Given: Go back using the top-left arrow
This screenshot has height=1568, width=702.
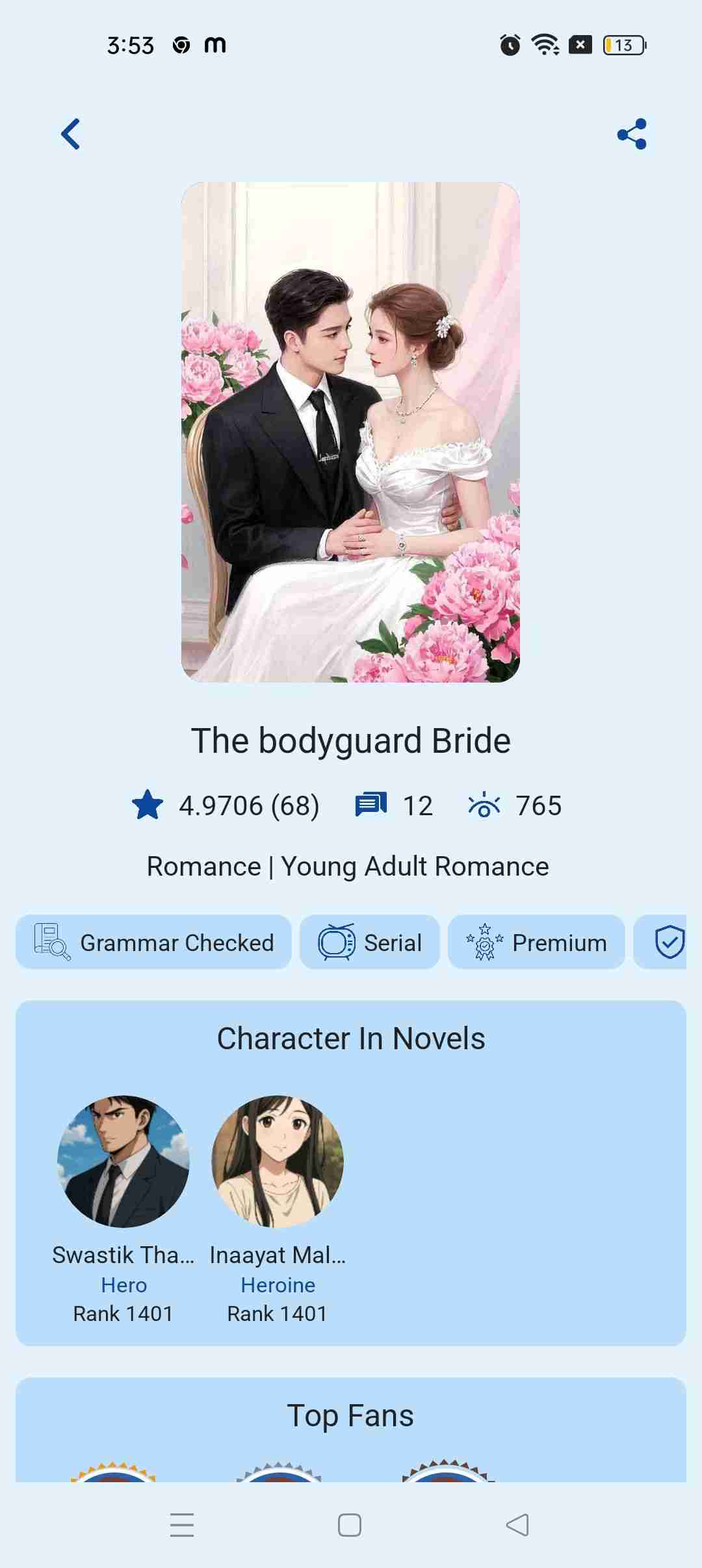Looking at the screenshot, I should pyautogui.click(x=70, y=134).
